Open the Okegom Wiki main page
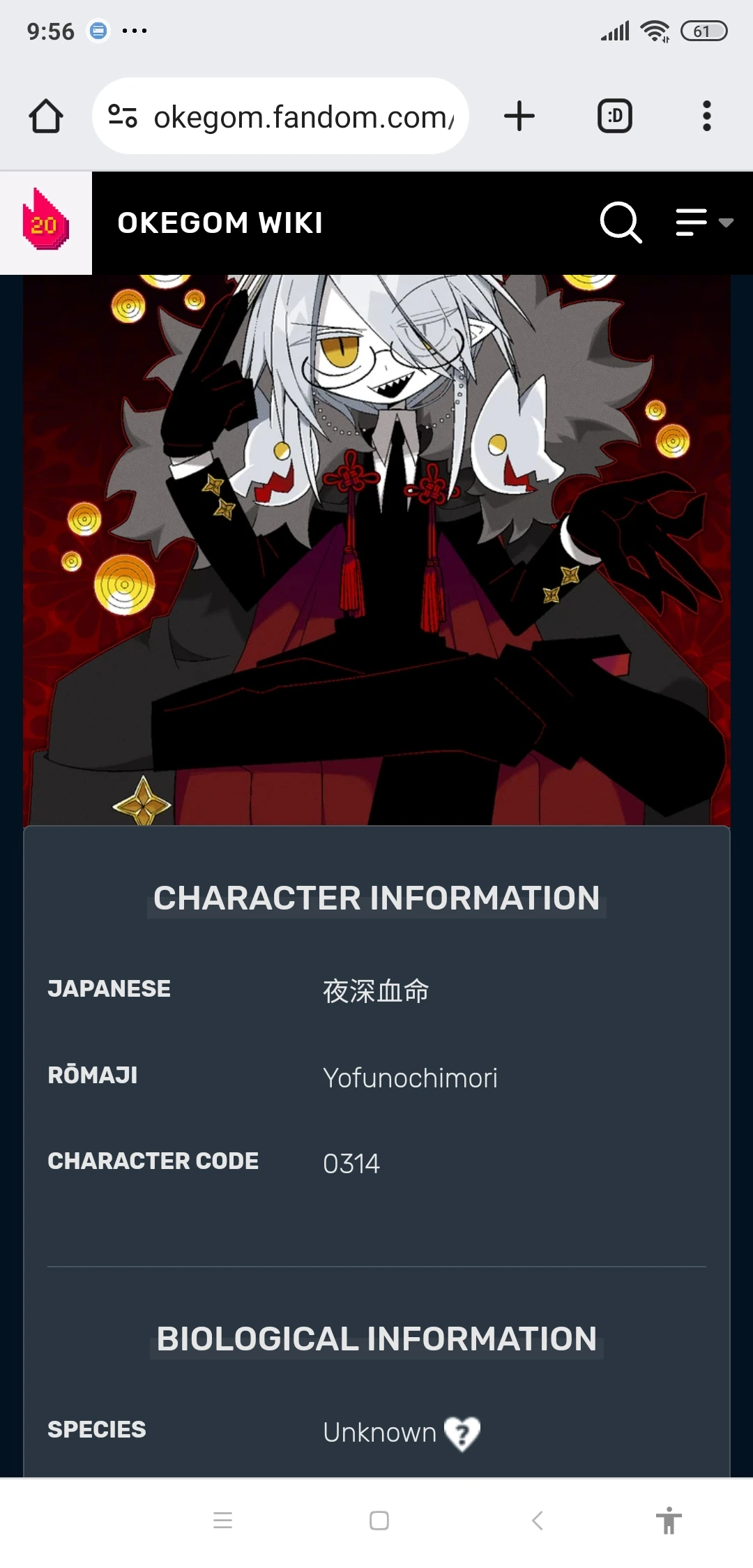The height and width of the screenshot is (1568, 753). (x=220, y=223)
